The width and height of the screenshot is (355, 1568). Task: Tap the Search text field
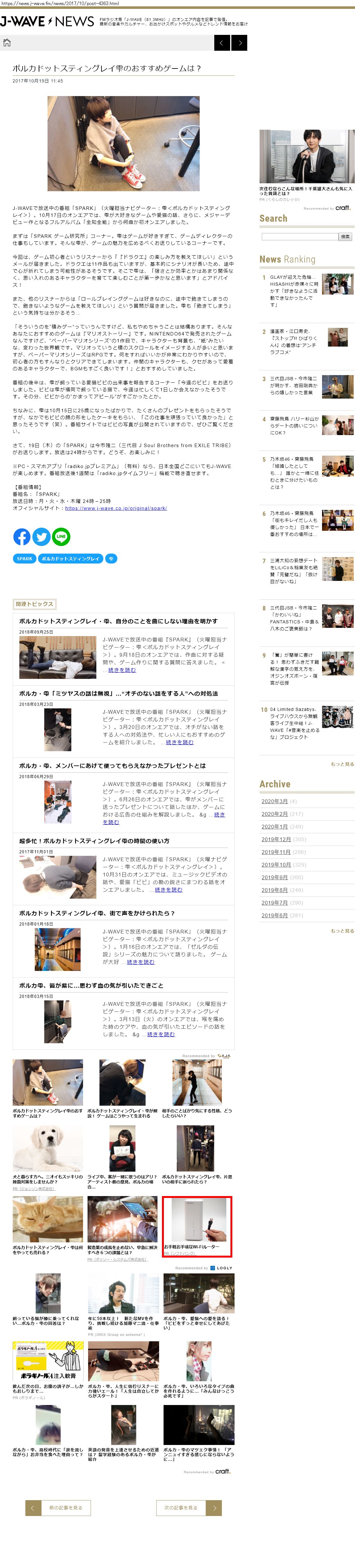pos(299,236)
